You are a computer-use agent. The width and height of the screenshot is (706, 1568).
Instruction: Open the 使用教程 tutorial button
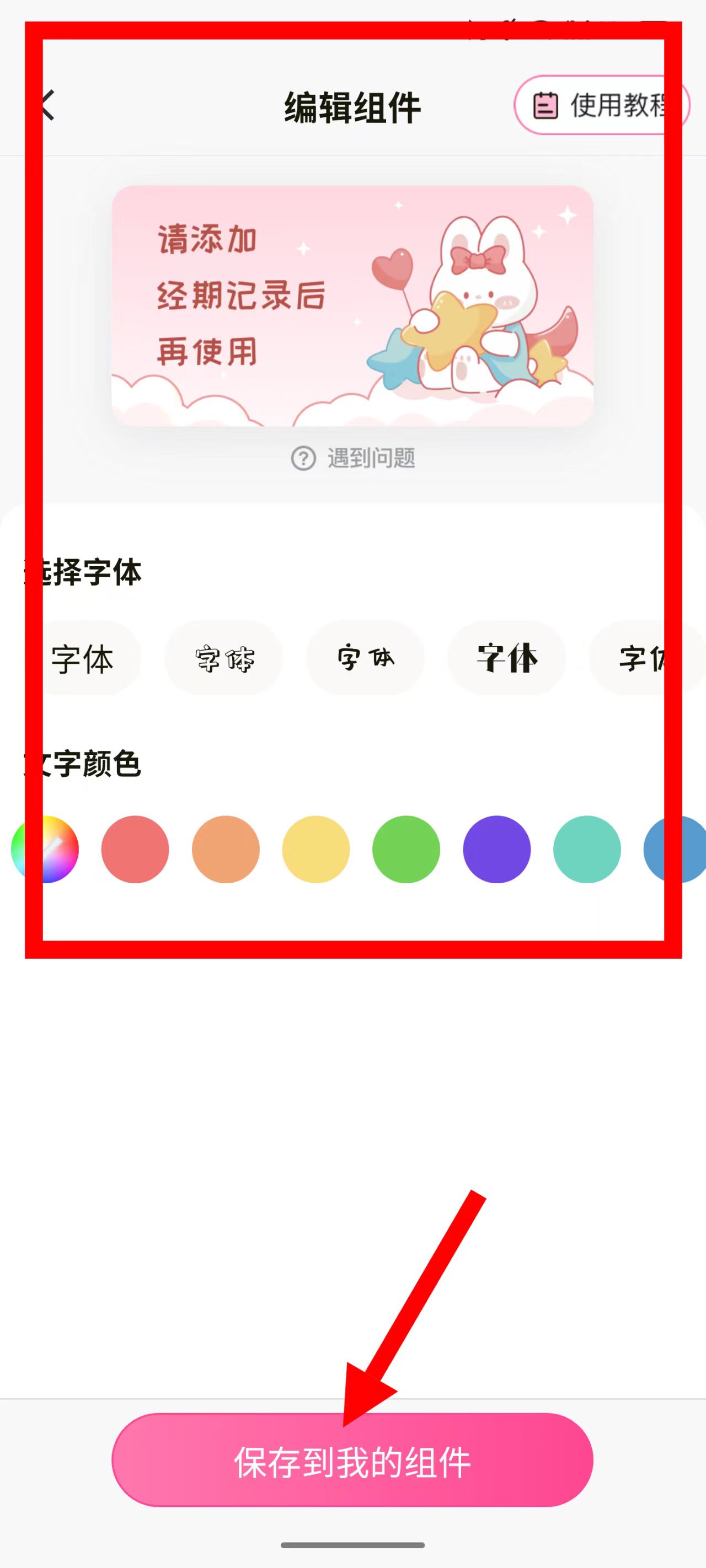click(x=601, y=105)
